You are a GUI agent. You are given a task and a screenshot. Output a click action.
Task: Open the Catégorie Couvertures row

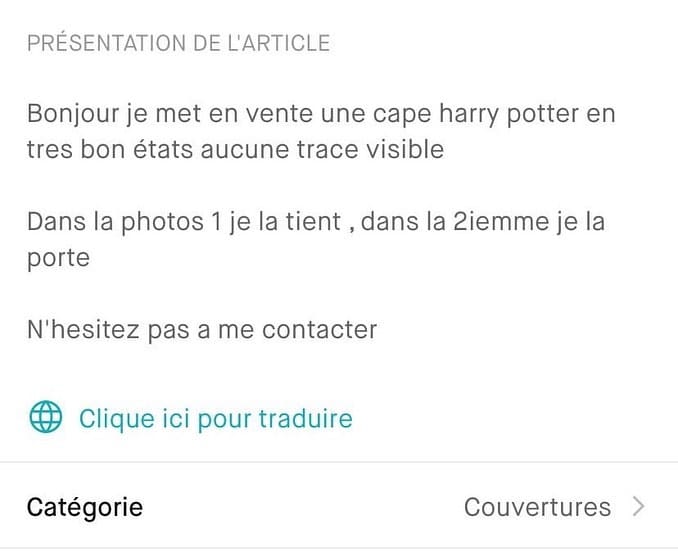tap(338, 507)
